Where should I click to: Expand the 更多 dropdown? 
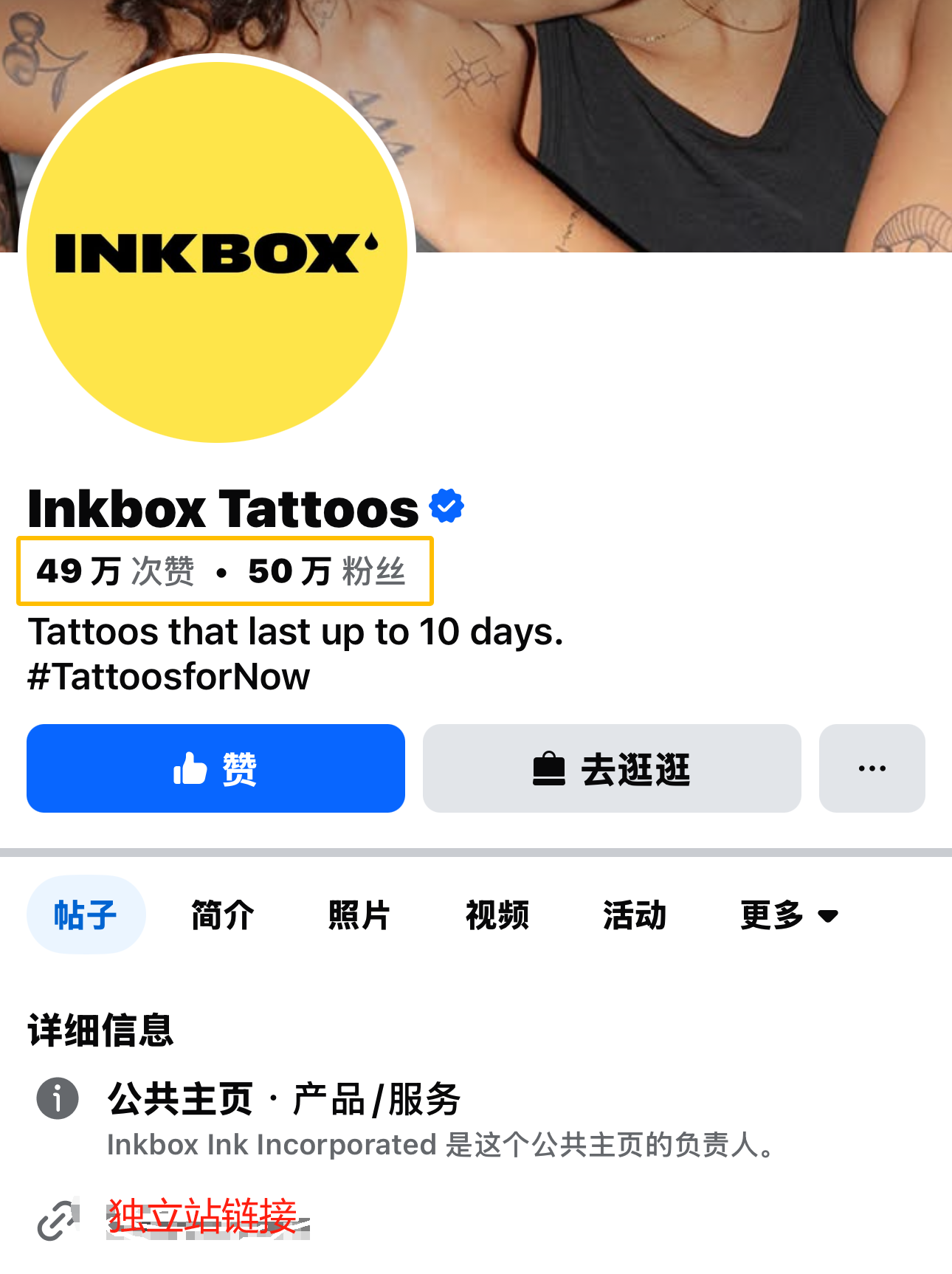[x=788, y=915]
